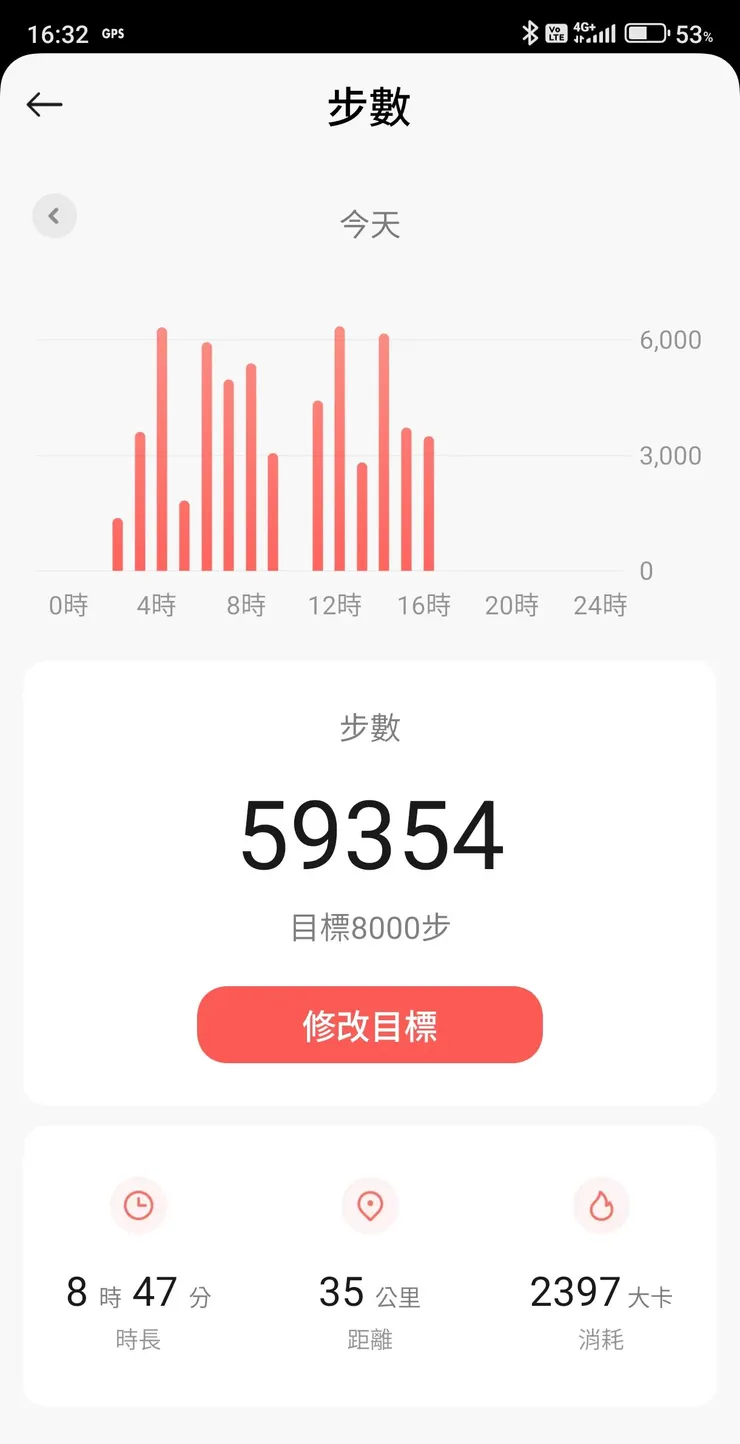Tap 今天 to open the date selector
The height and width of the screenshot is (1444, 740).
[369, 224]
